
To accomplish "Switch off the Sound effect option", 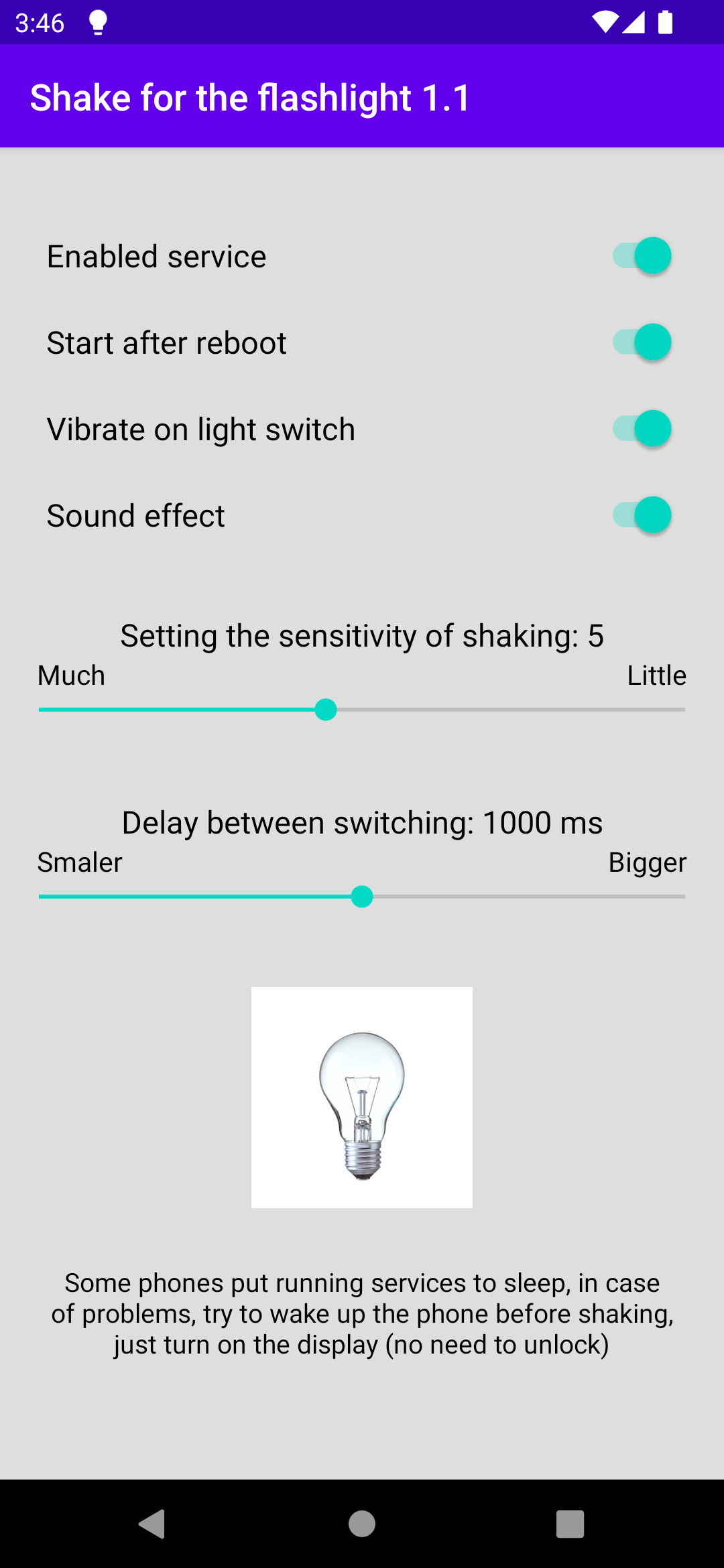I will pyautogui.click(x=642, y=515).
